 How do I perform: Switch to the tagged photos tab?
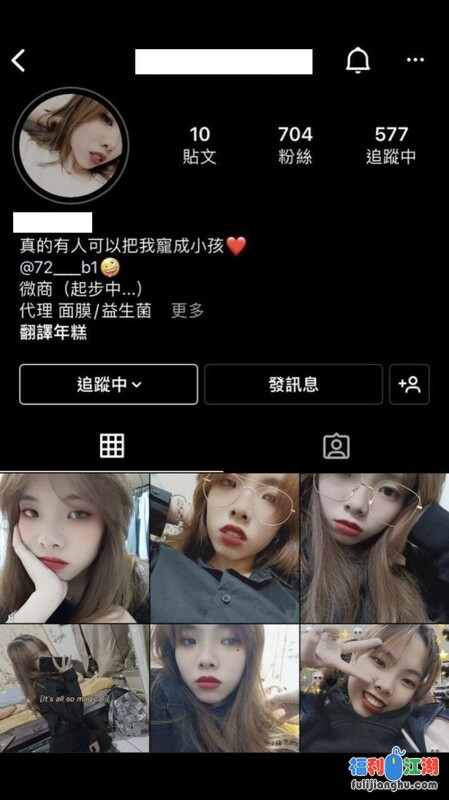click(x=336, y=446)
